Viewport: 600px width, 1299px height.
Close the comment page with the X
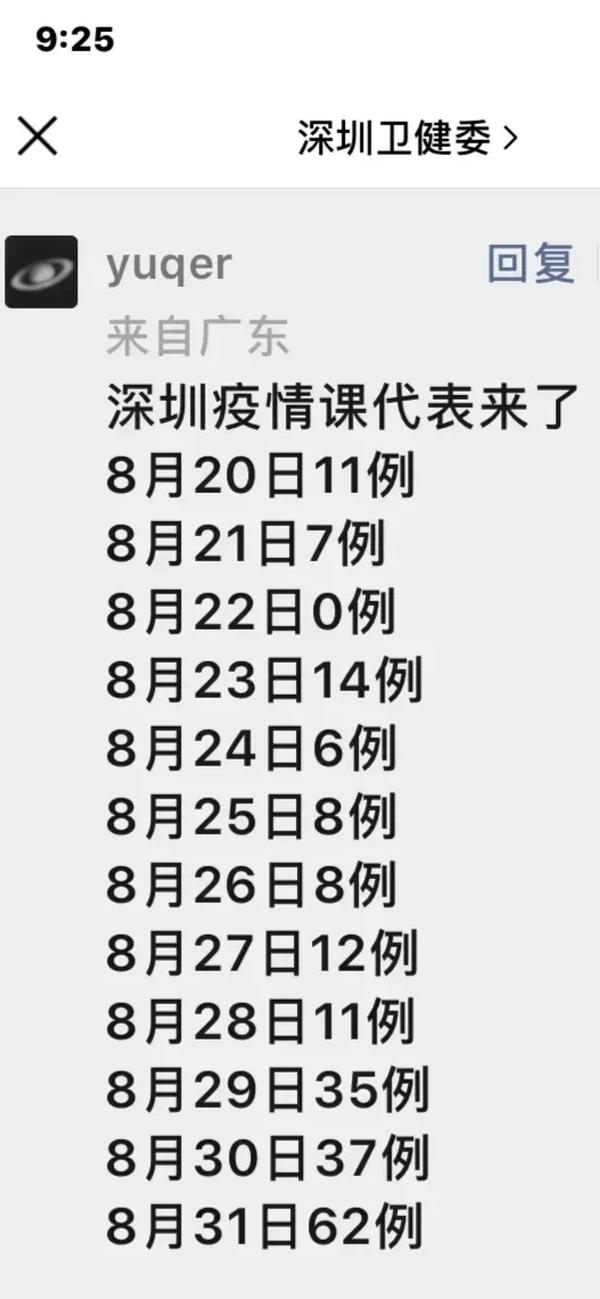[x=37, y=136]
